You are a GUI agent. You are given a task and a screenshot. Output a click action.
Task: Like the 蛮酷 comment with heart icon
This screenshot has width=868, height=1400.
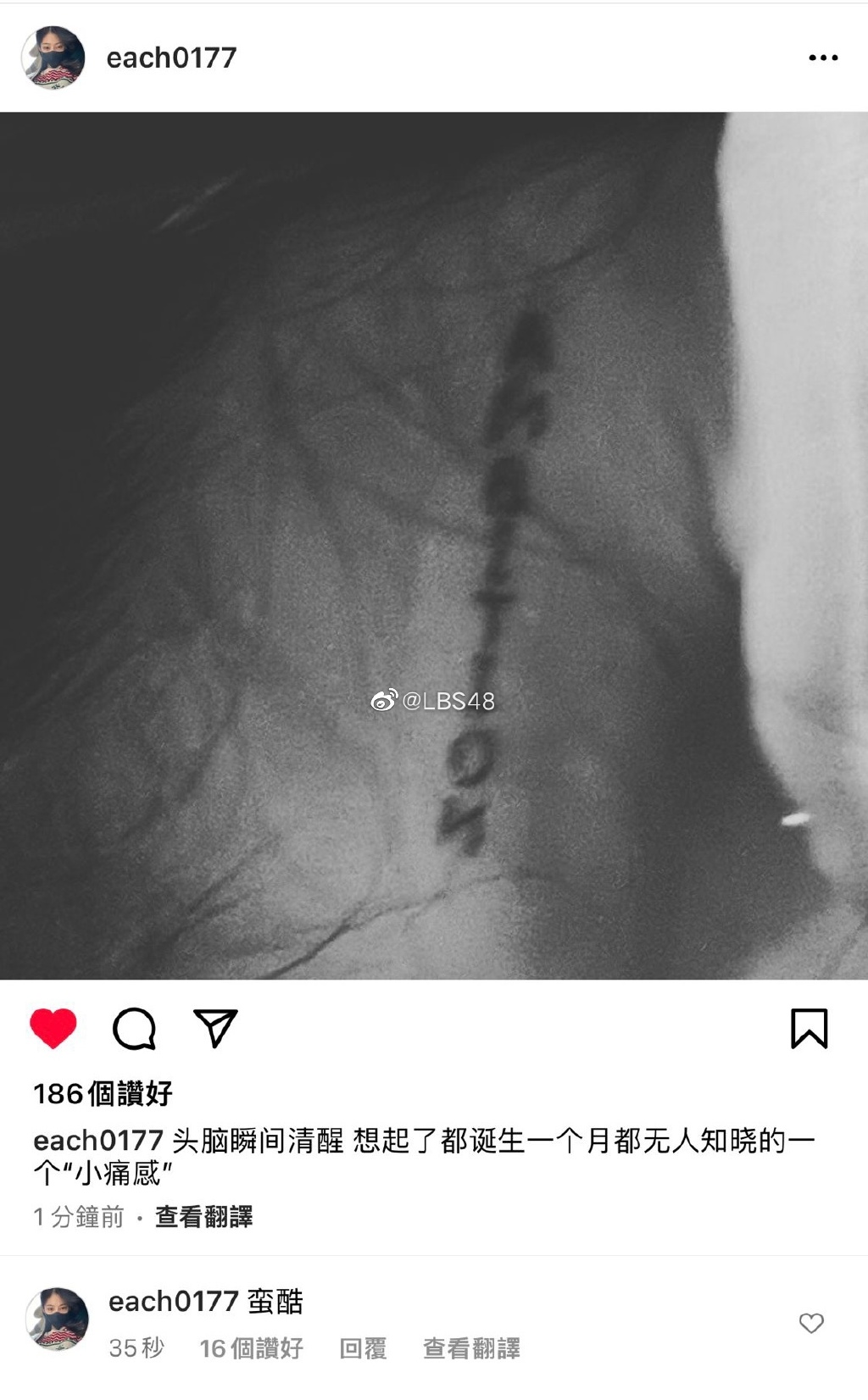(811, 1323)
